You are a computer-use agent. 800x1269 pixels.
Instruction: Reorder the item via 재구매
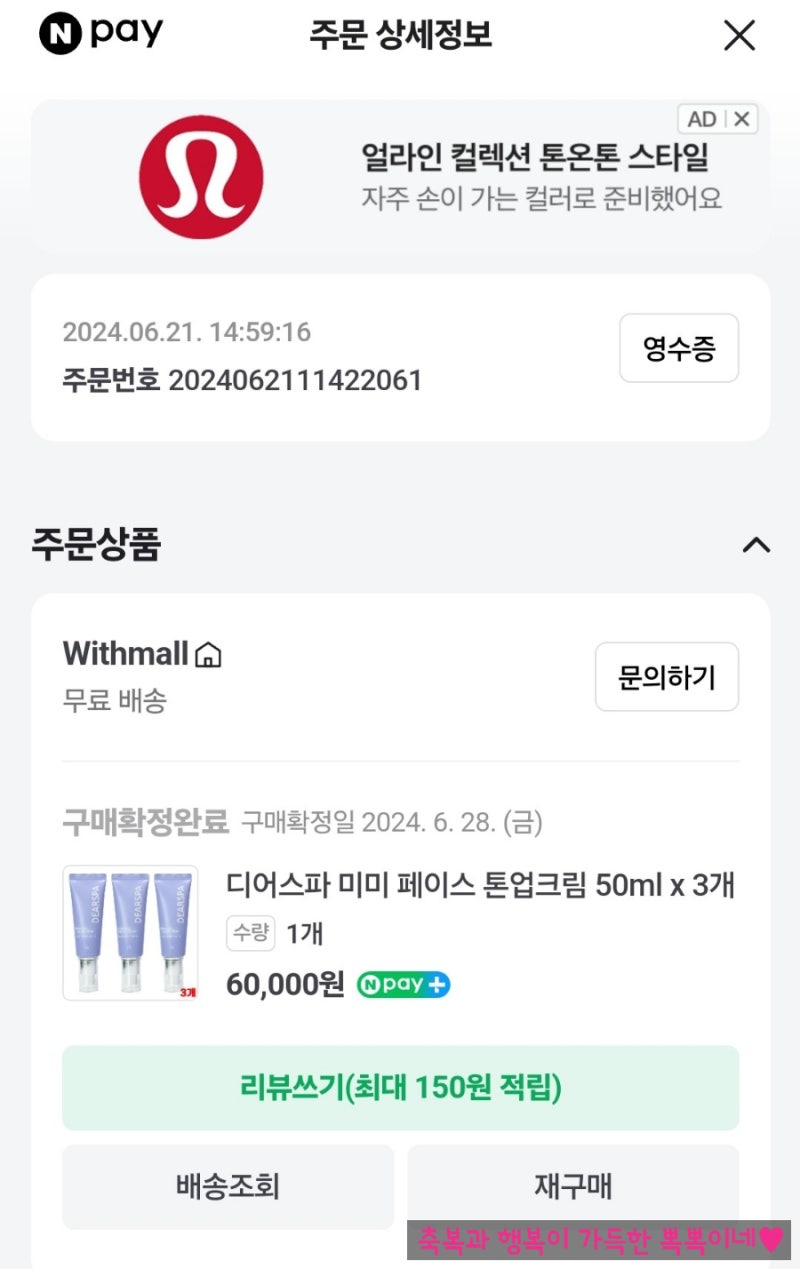click(x=572, y=1187)
